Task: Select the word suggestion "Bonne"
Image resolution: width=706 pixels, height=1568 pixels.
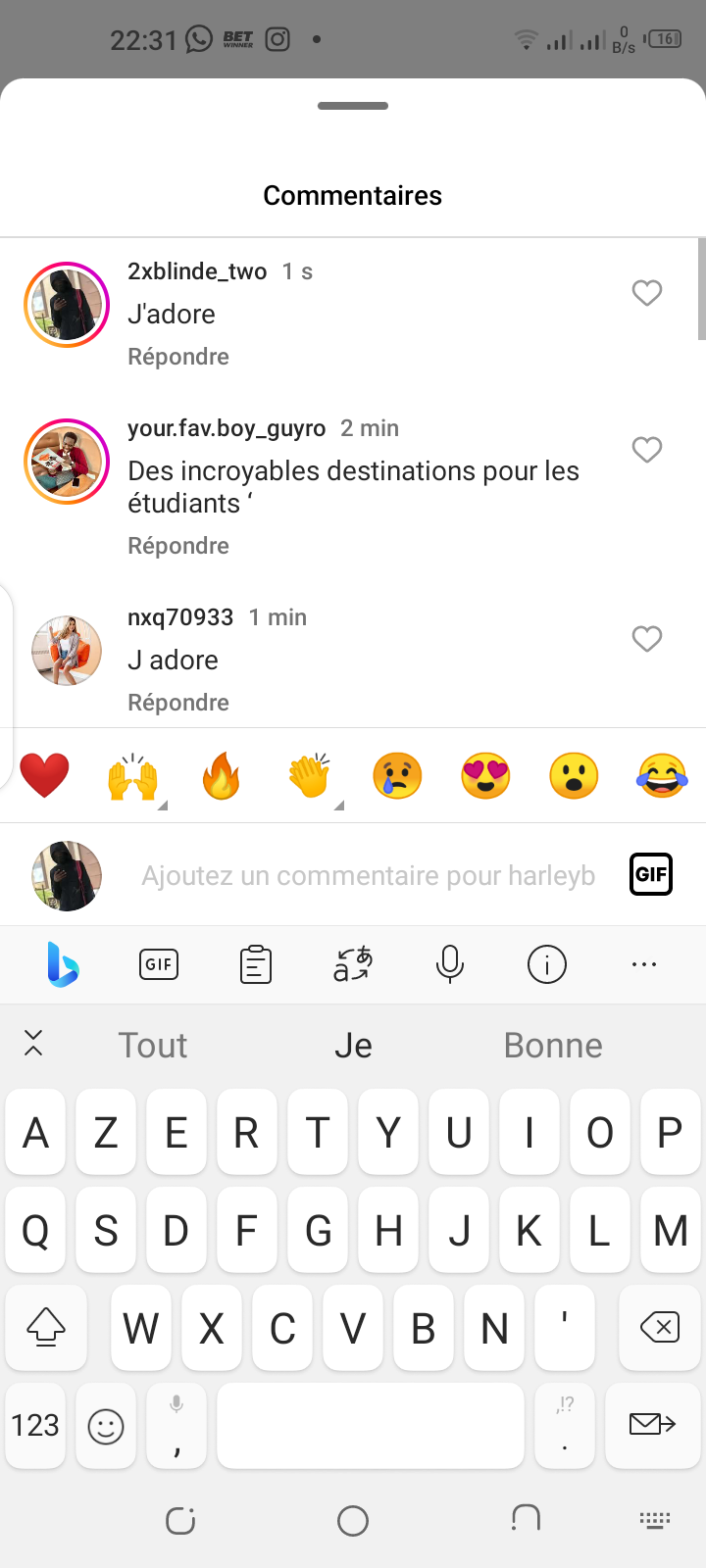Action: pos(553,1046)
